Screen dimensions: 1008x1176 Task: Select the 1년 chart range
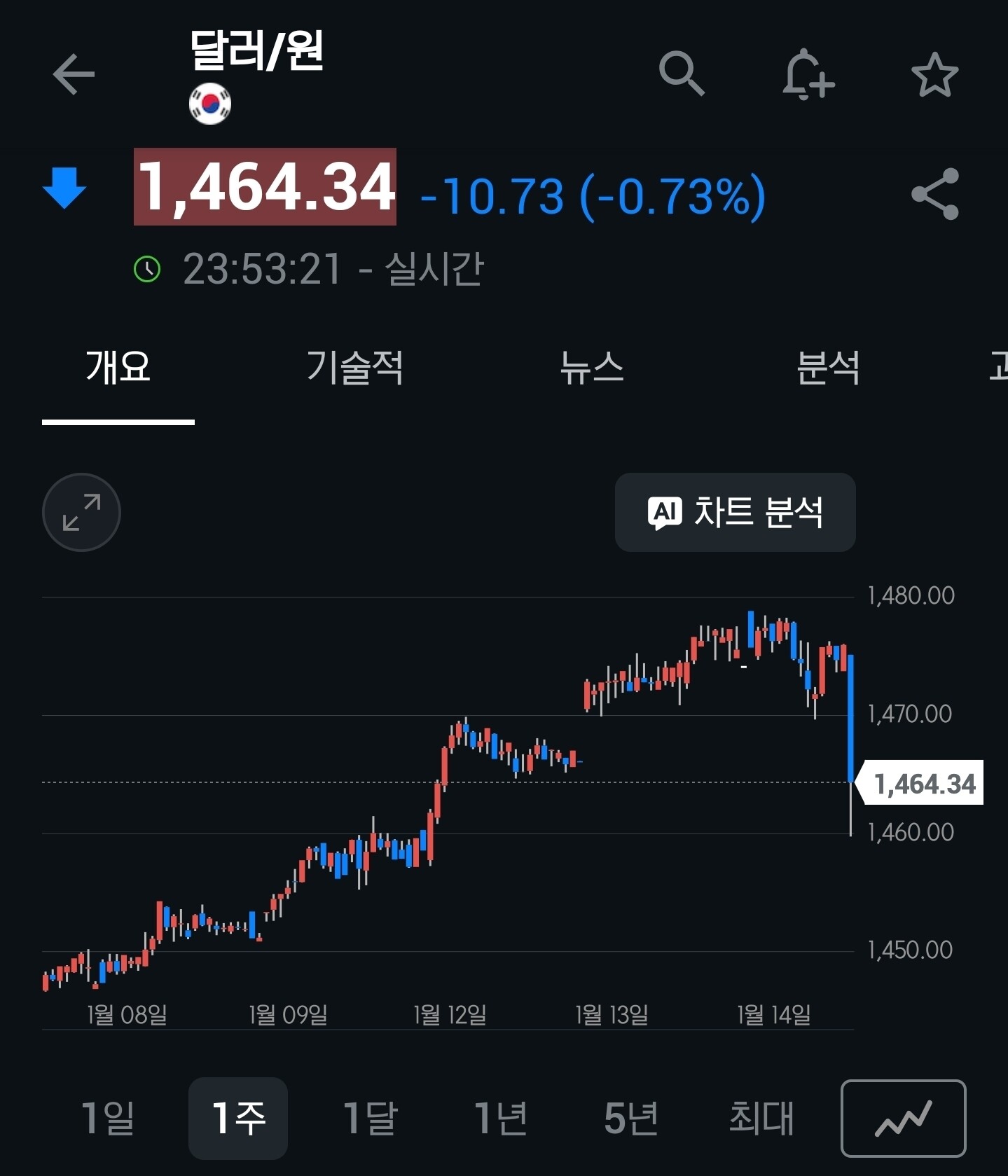(x=500, y=1117)
